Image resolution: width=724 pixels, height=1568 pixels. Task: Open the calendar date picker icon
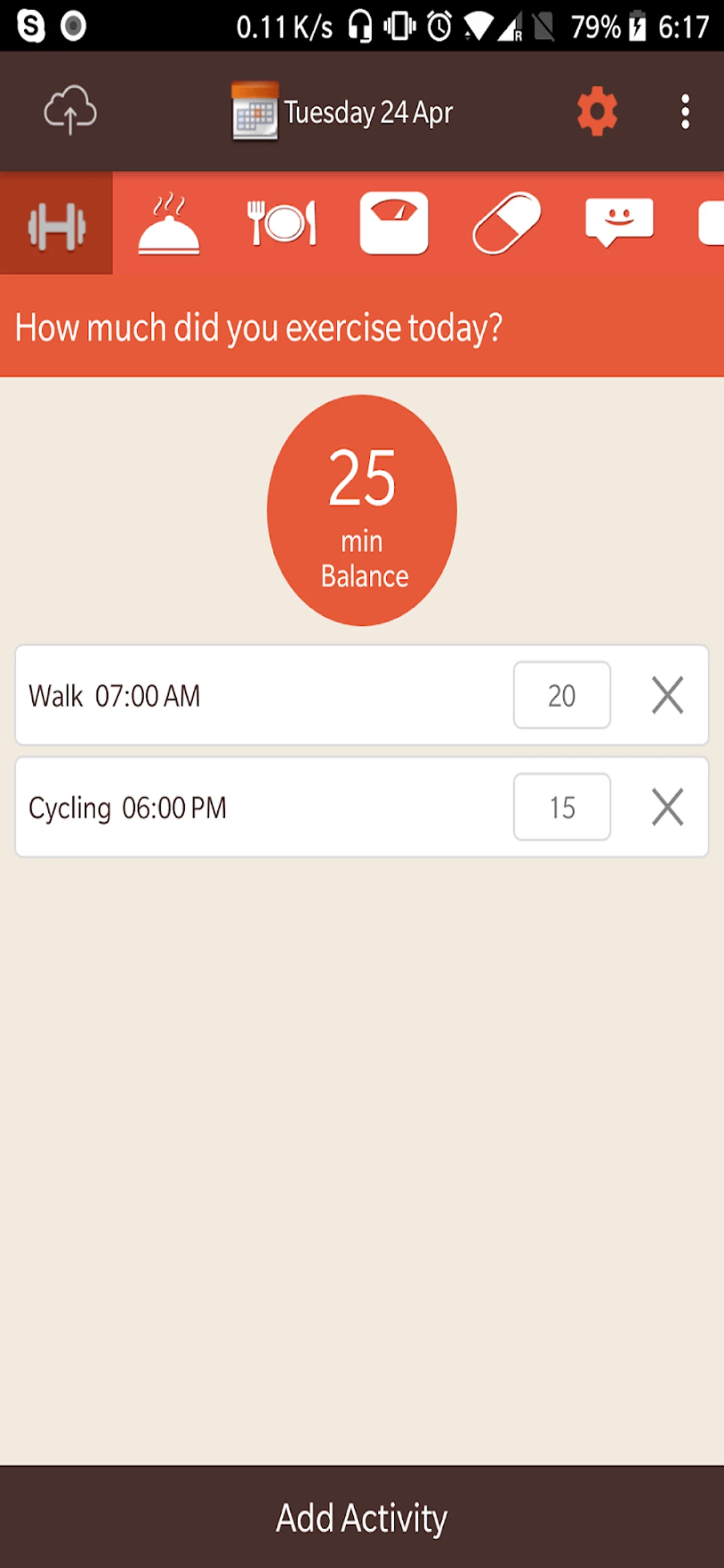pos(255,111)
